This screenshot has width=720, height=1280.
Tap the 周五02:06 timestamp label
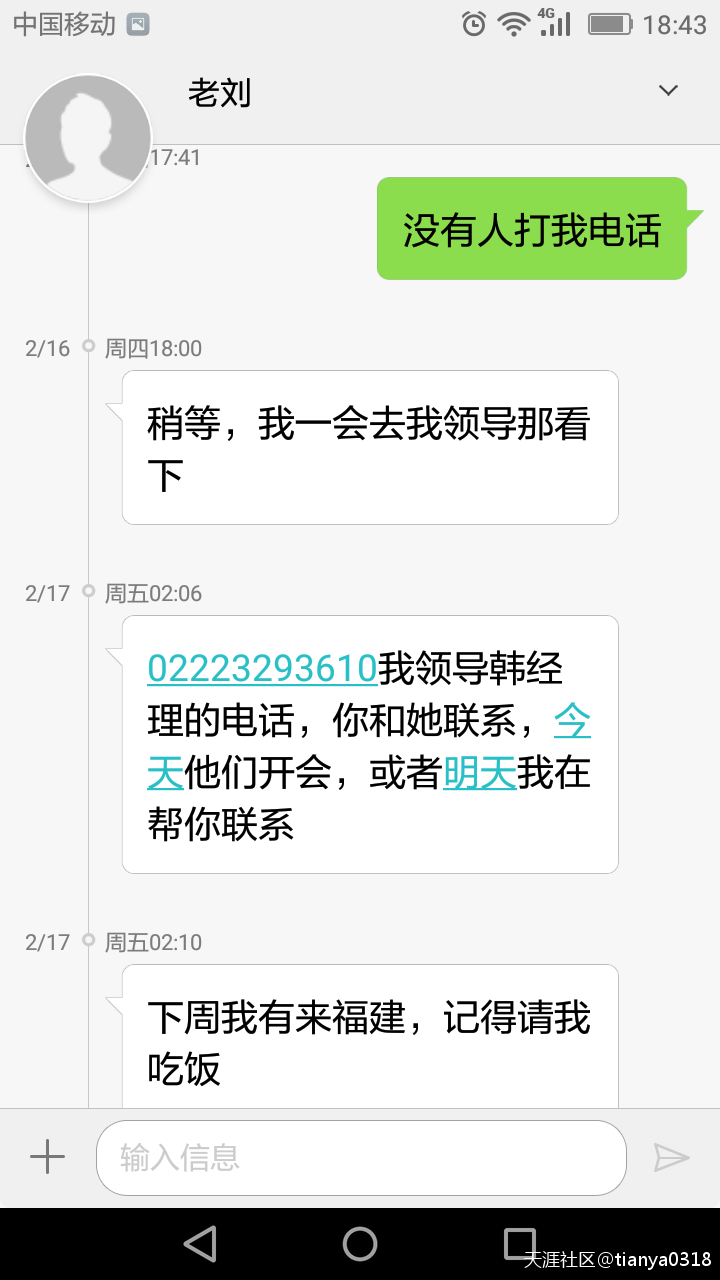[155, 593]
